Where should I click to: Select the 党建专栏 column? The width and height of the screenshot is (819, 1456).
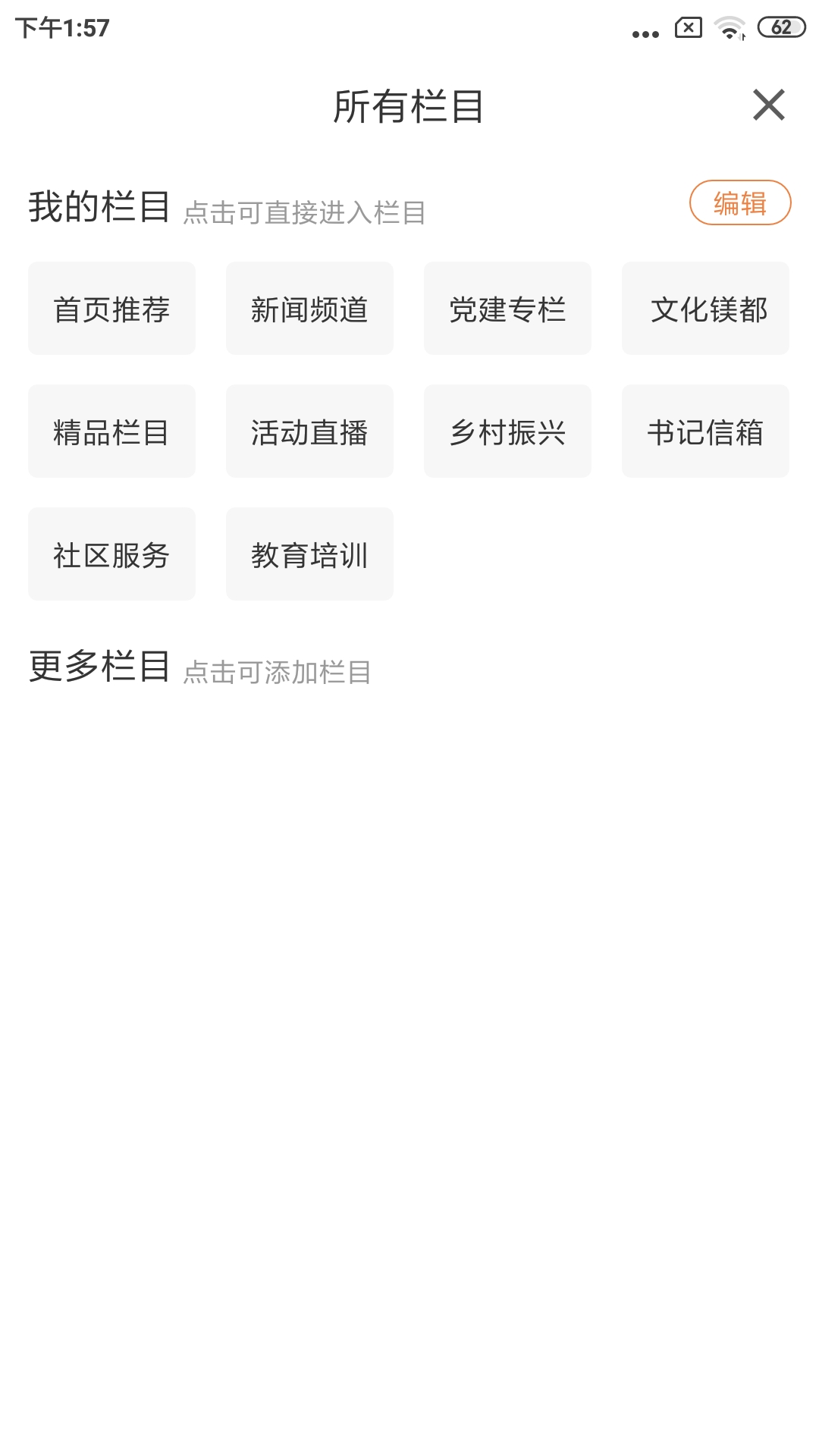tap(507, 308)
